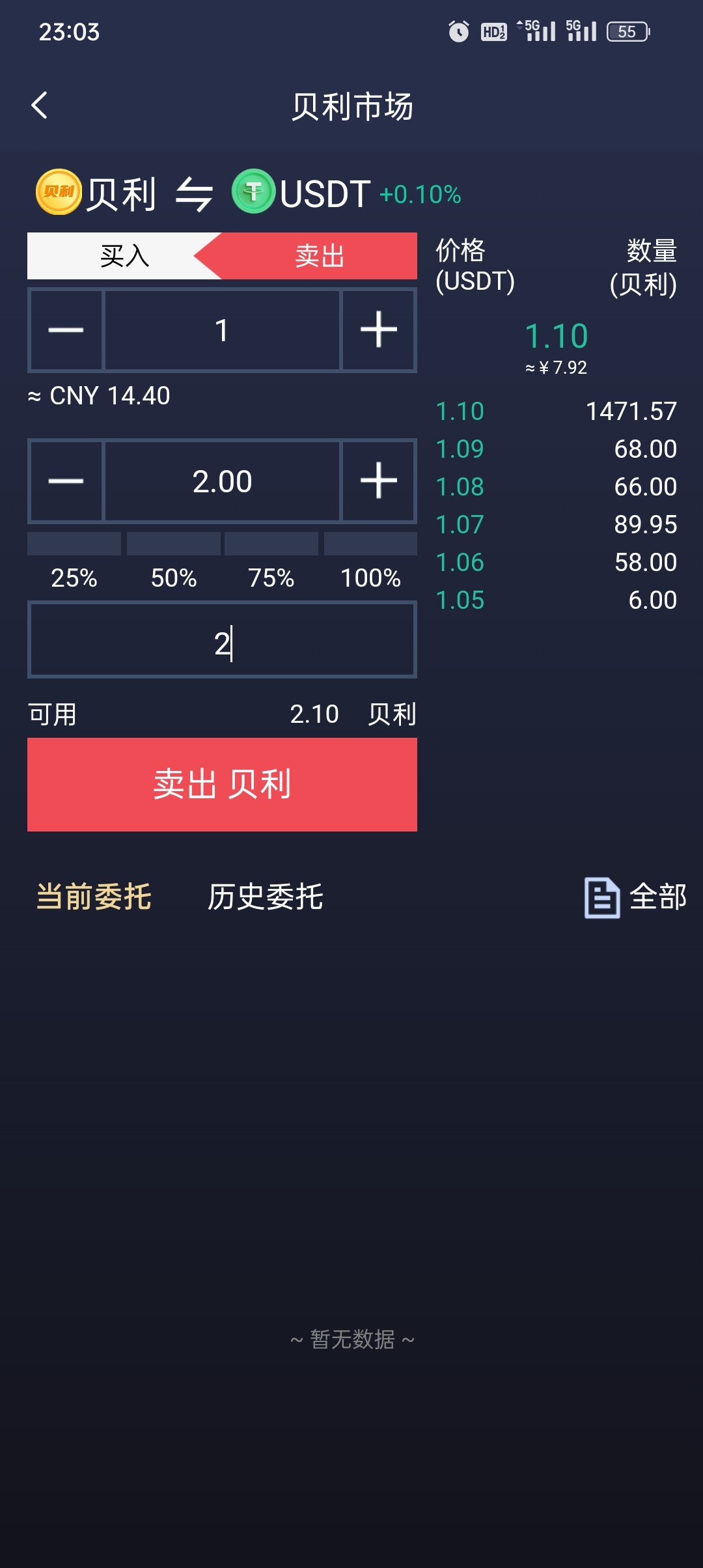Tap the HD status bar icon
703x1568 pixels.
pos(495,31)
